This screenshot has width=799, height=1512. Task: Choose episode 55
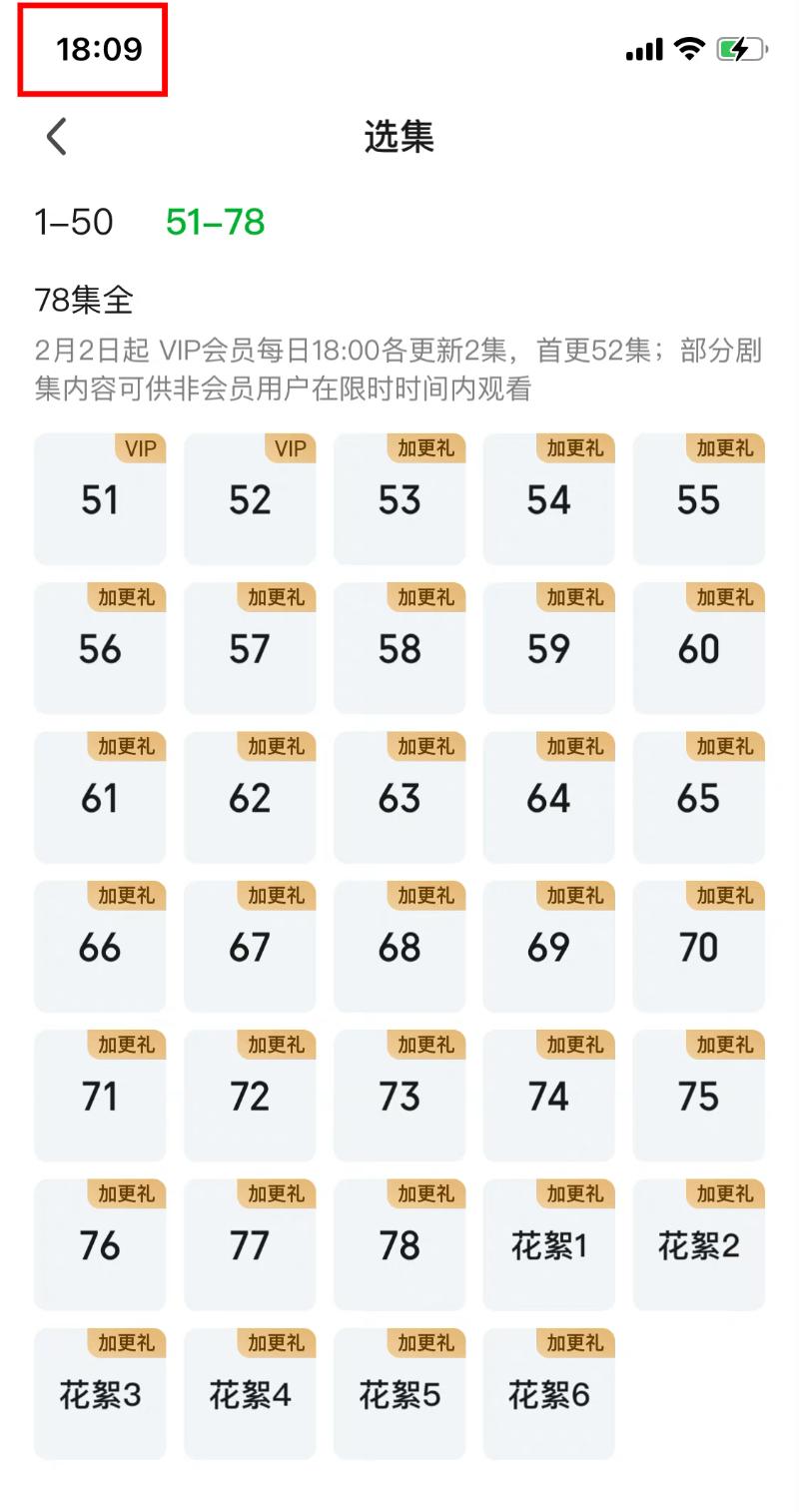tap(698, 499)
